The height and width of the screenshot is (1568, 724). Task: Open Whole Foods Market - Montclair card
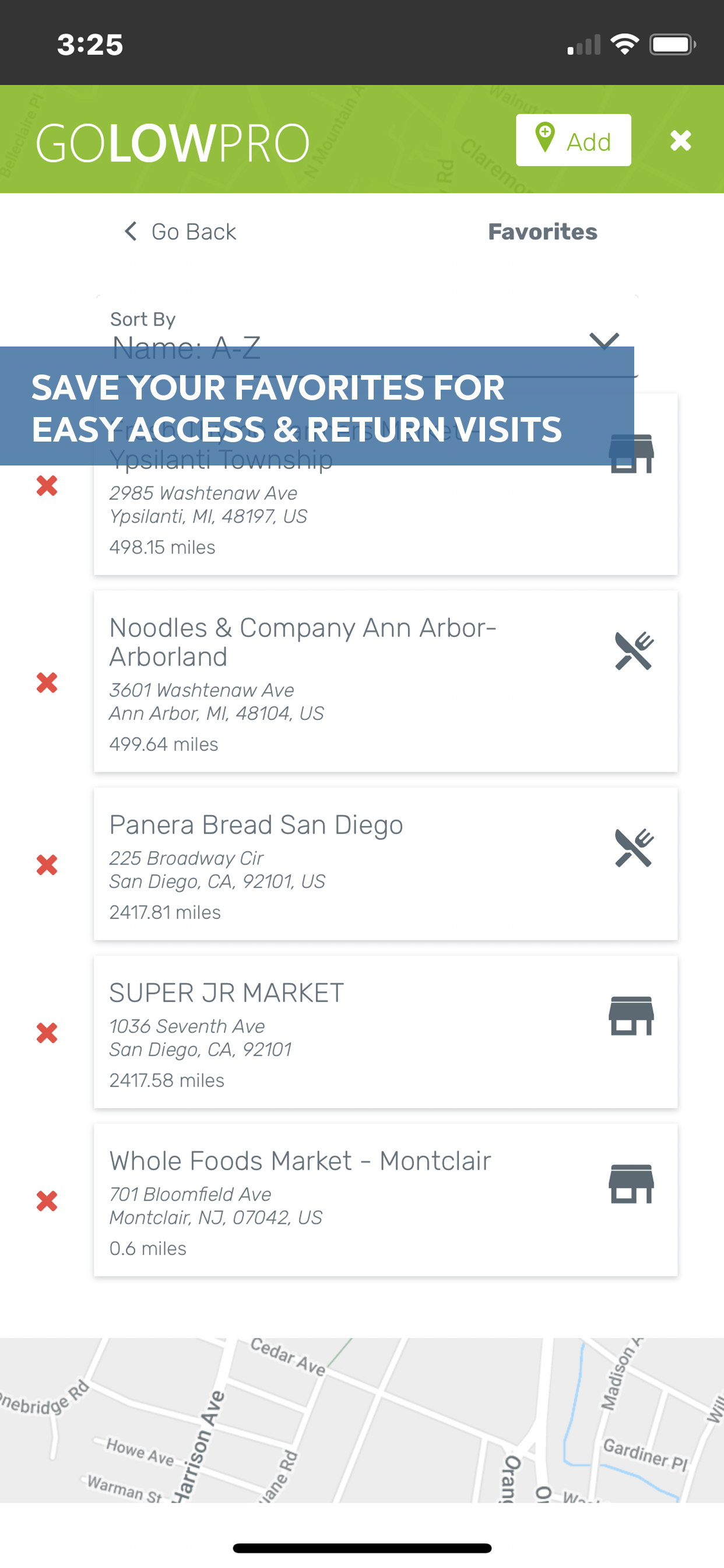[x=385, y=1200]
